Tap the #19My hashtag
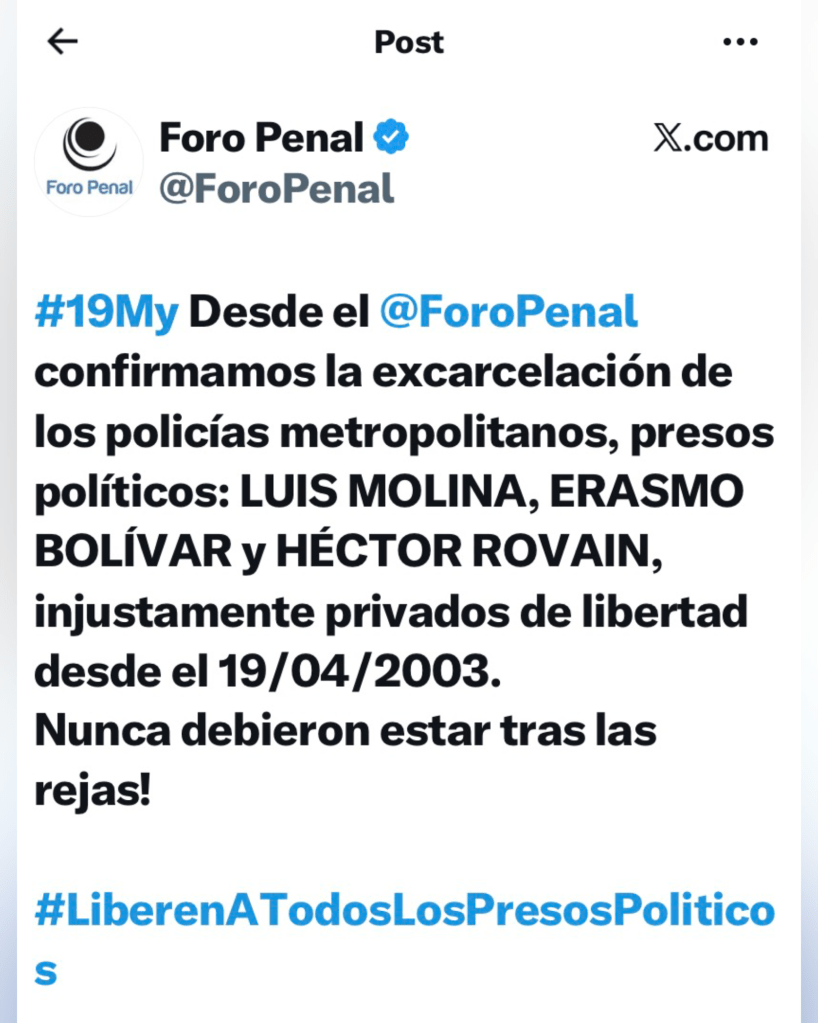The width and height of the screenshot is (818, 1023). point(106,312)
